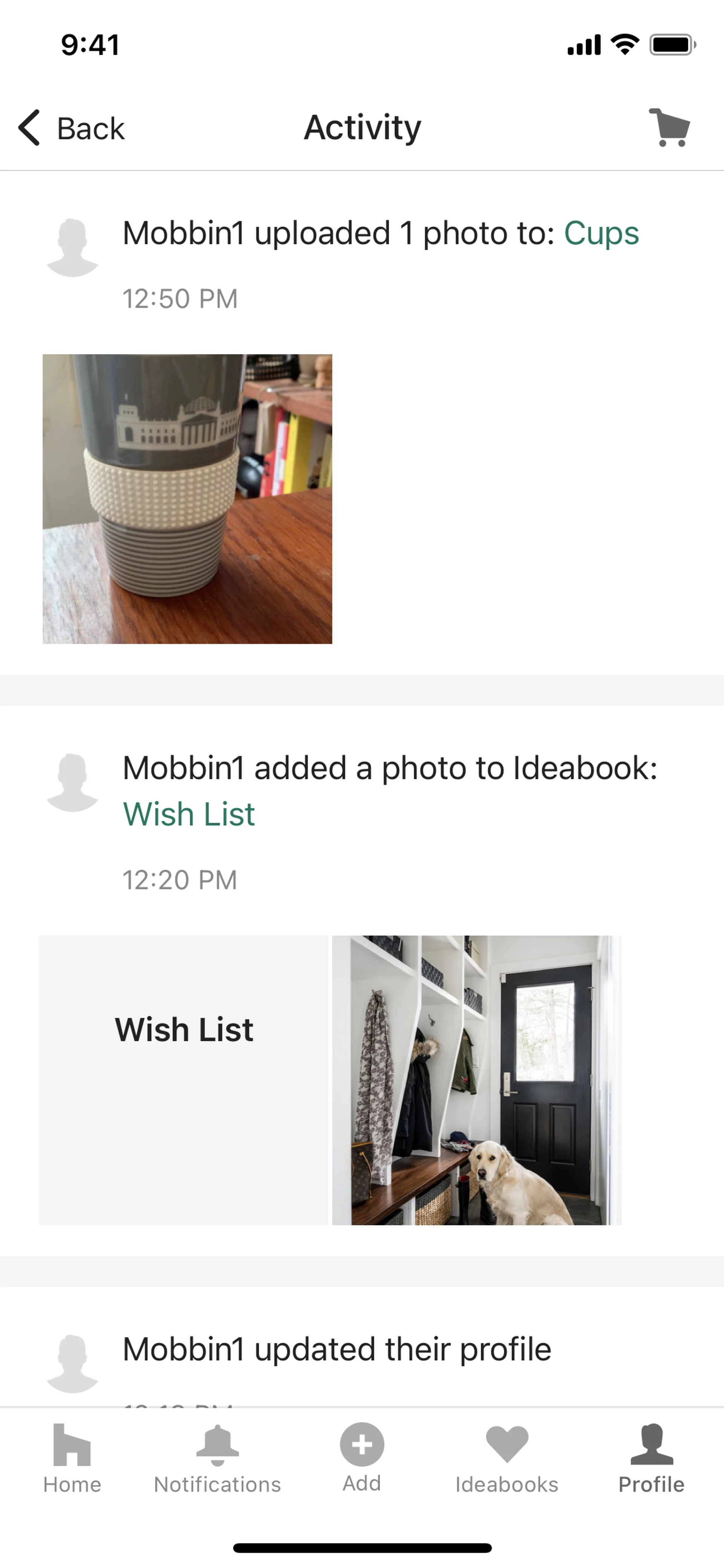
Task: Open the green Wish List link
Action: [189, 814]
